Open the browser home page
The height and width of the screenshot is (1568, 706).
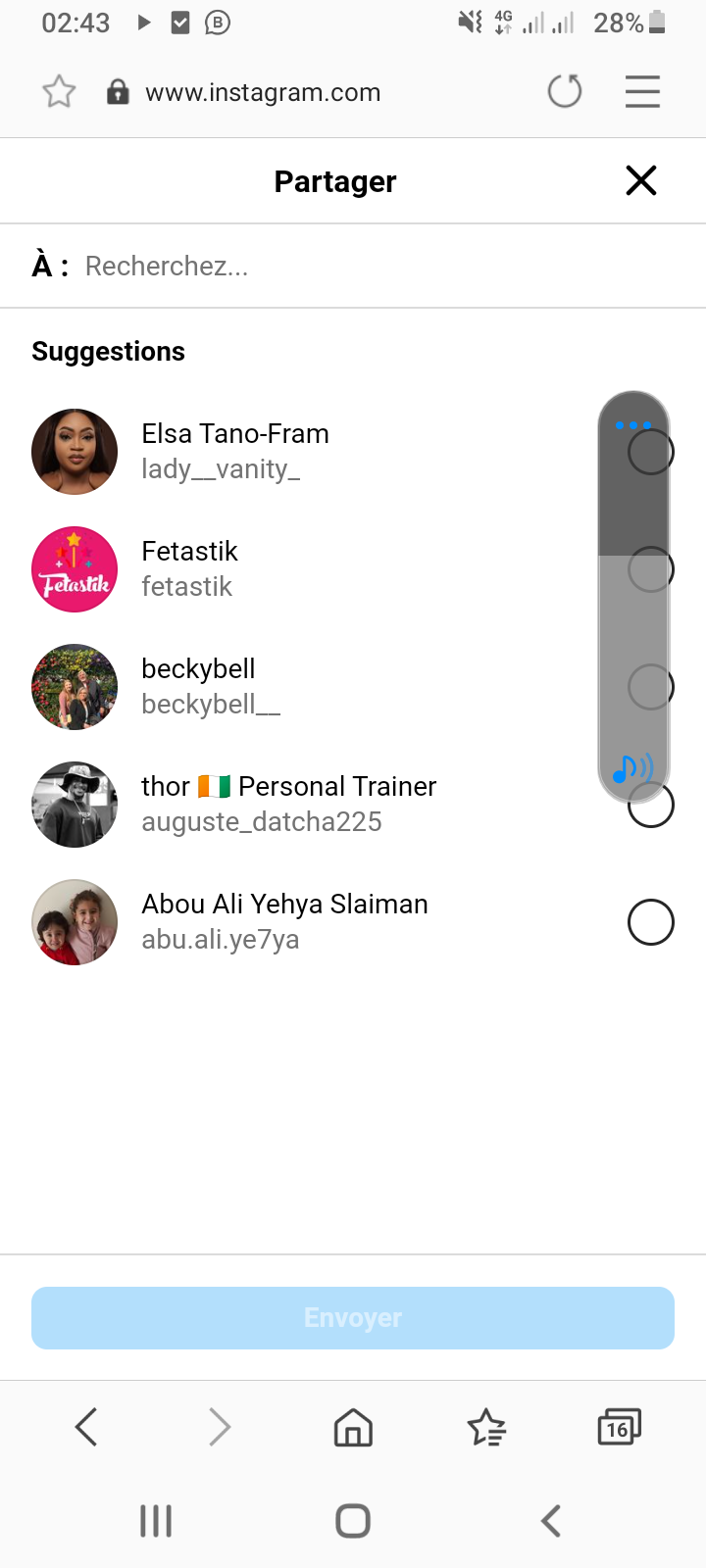tap(353, 1427)
